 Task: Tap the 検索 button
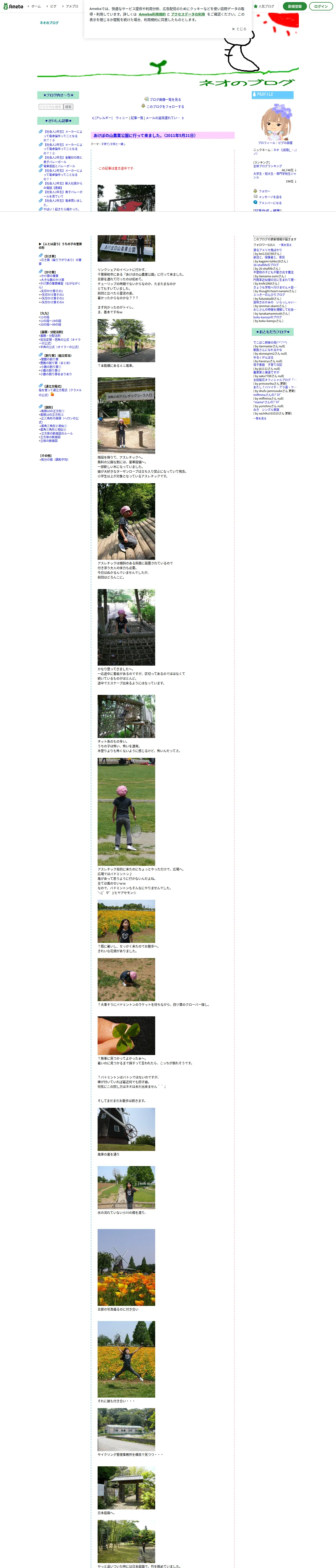pyautogui.click(x=68, y=107)
